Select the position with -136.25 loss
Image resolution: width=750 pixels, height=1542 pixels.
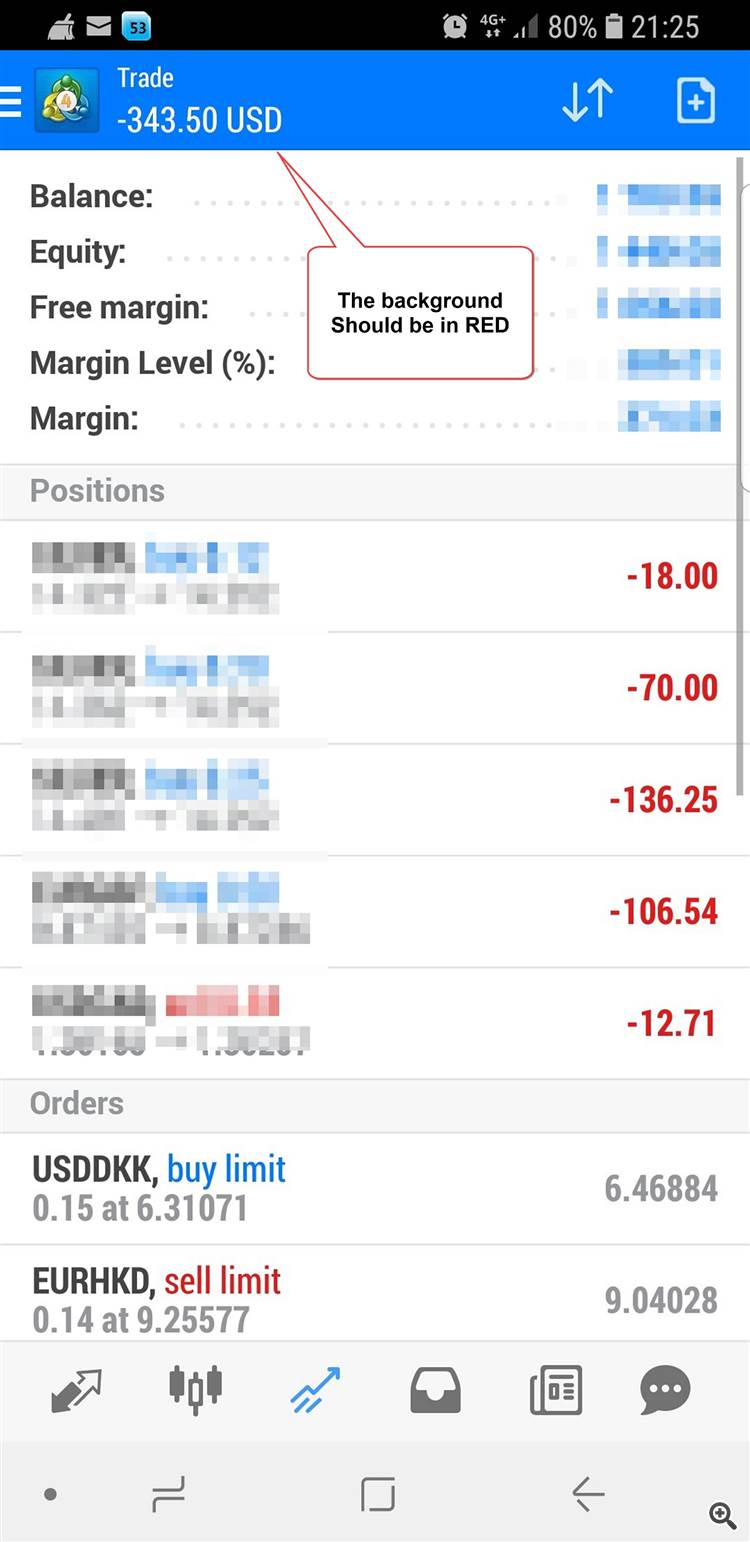click(375, 800)
